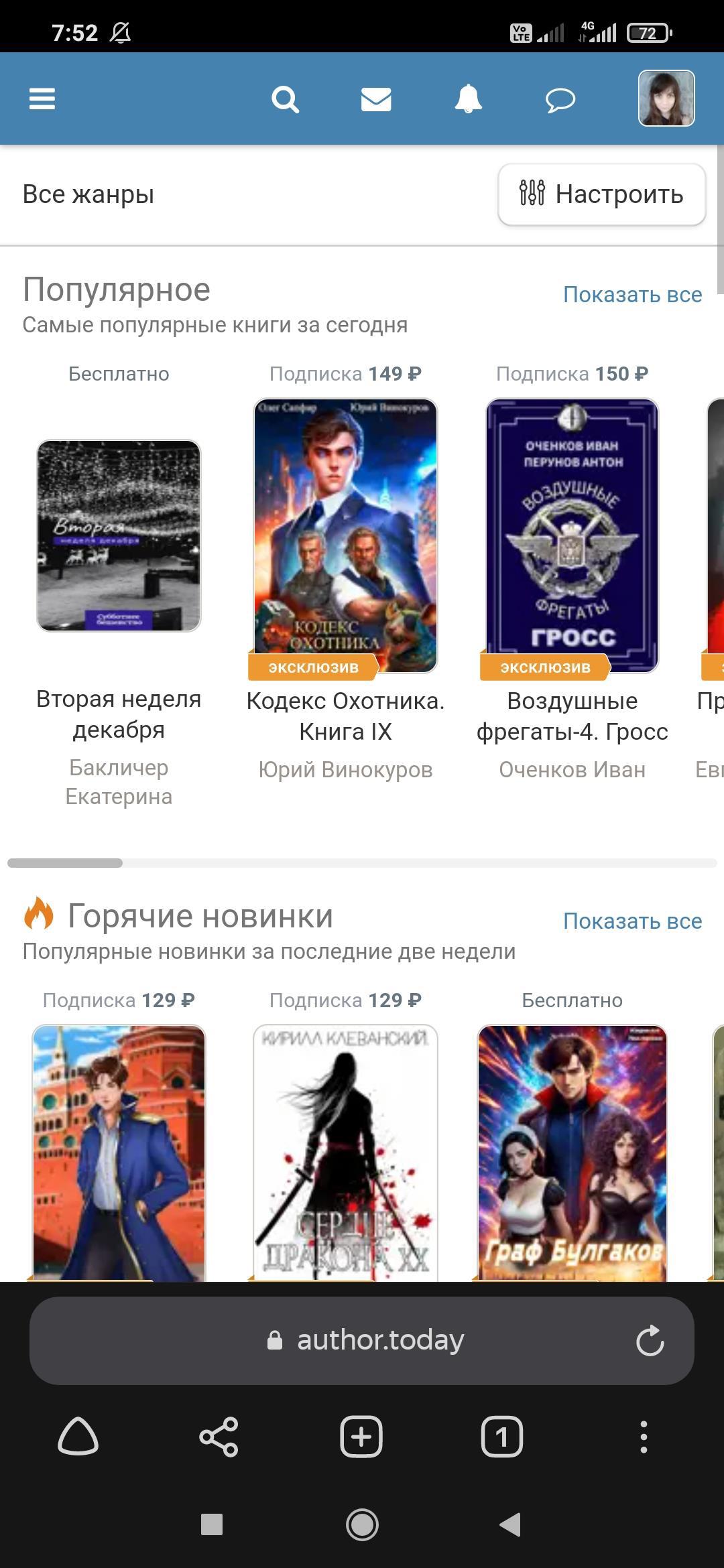
Task: Open the book Вторая неделя декабря
Action: click(x=119, y=535)
